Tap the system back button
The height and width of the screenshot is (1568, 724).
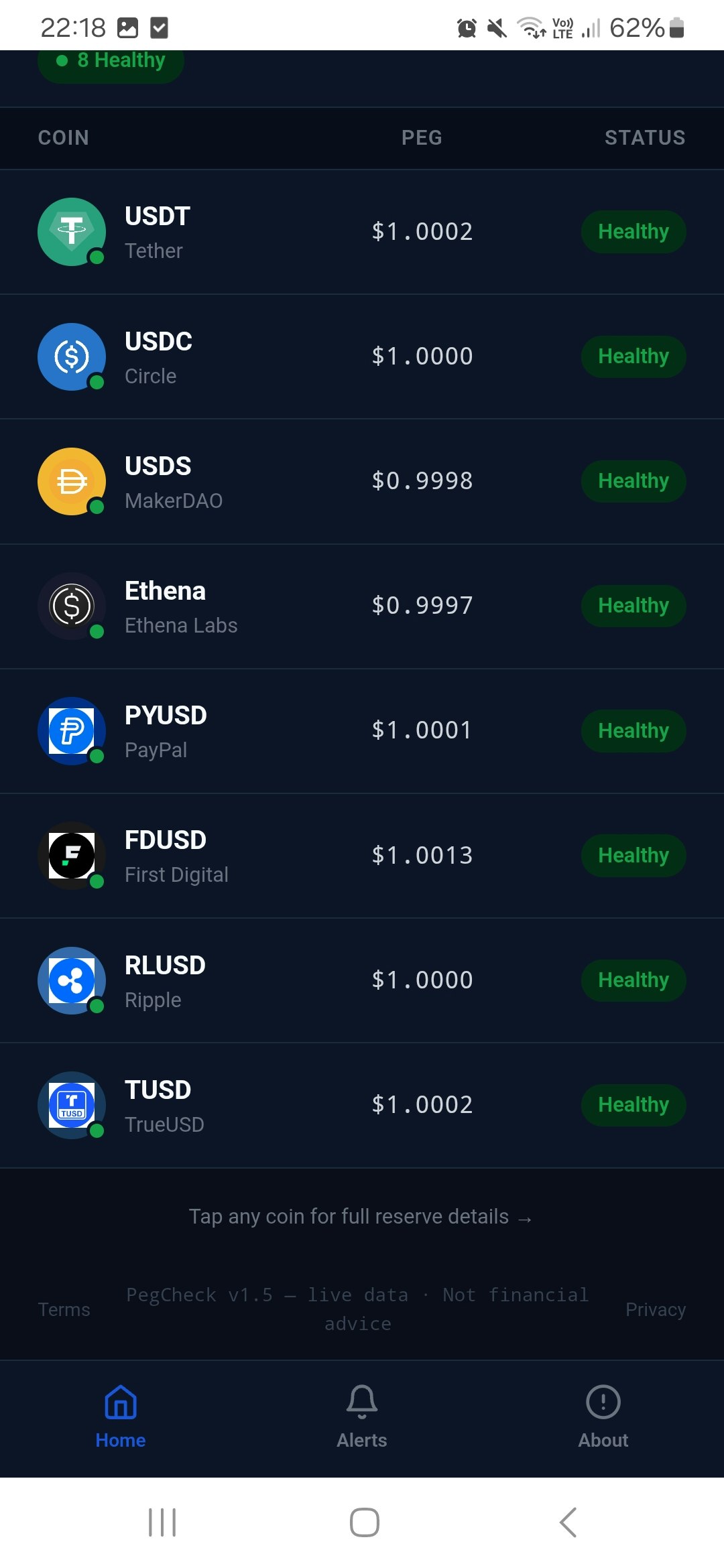pos(568,1522)
